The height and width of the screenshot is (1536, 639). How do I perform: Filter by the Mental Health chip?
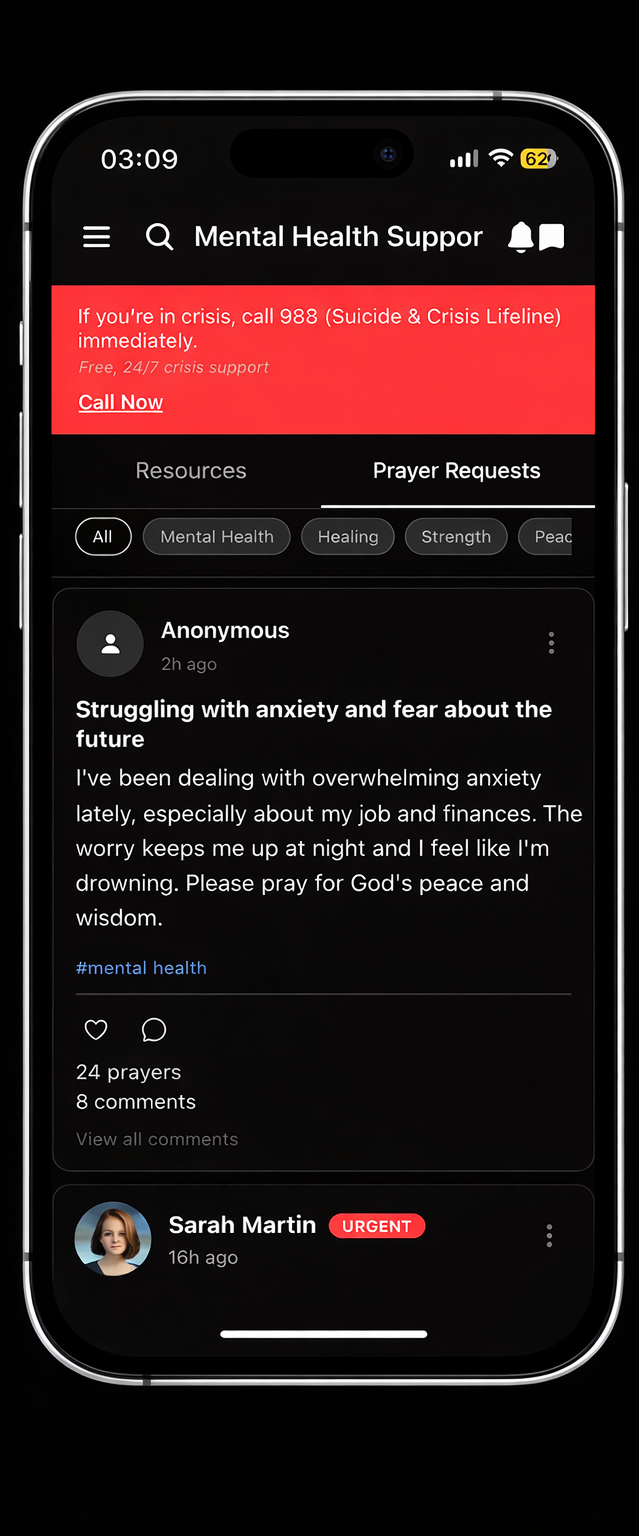point(216,537)
